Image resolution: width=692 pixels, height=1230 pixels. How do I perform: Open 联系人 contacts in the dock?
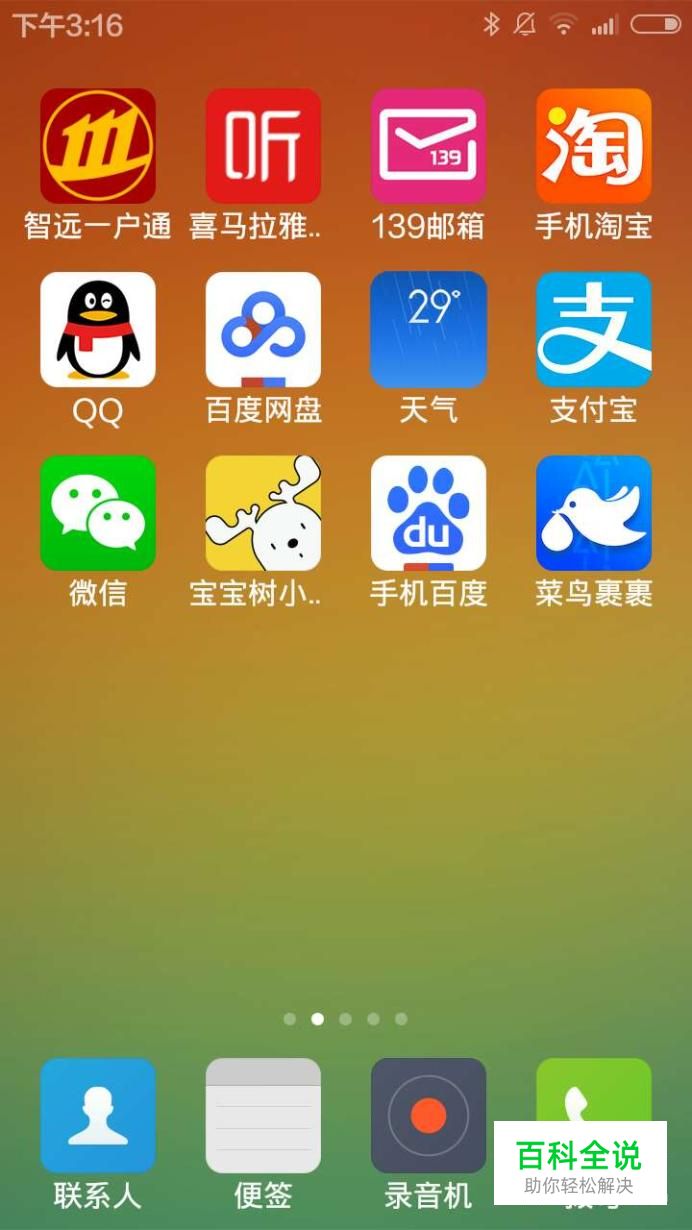pyautogui.click(x=98, y=1115)
